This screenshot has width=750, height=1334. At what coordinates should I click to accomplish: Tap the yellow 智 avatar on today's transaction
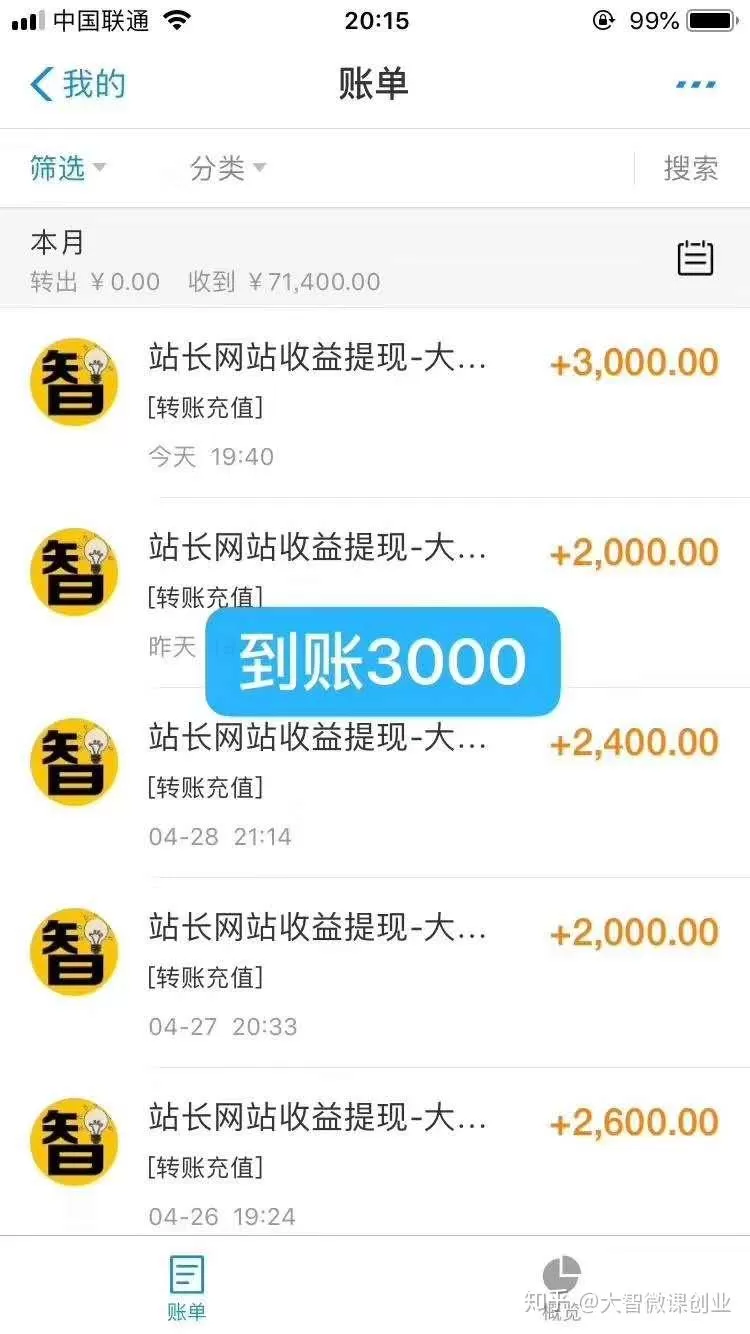74,381
